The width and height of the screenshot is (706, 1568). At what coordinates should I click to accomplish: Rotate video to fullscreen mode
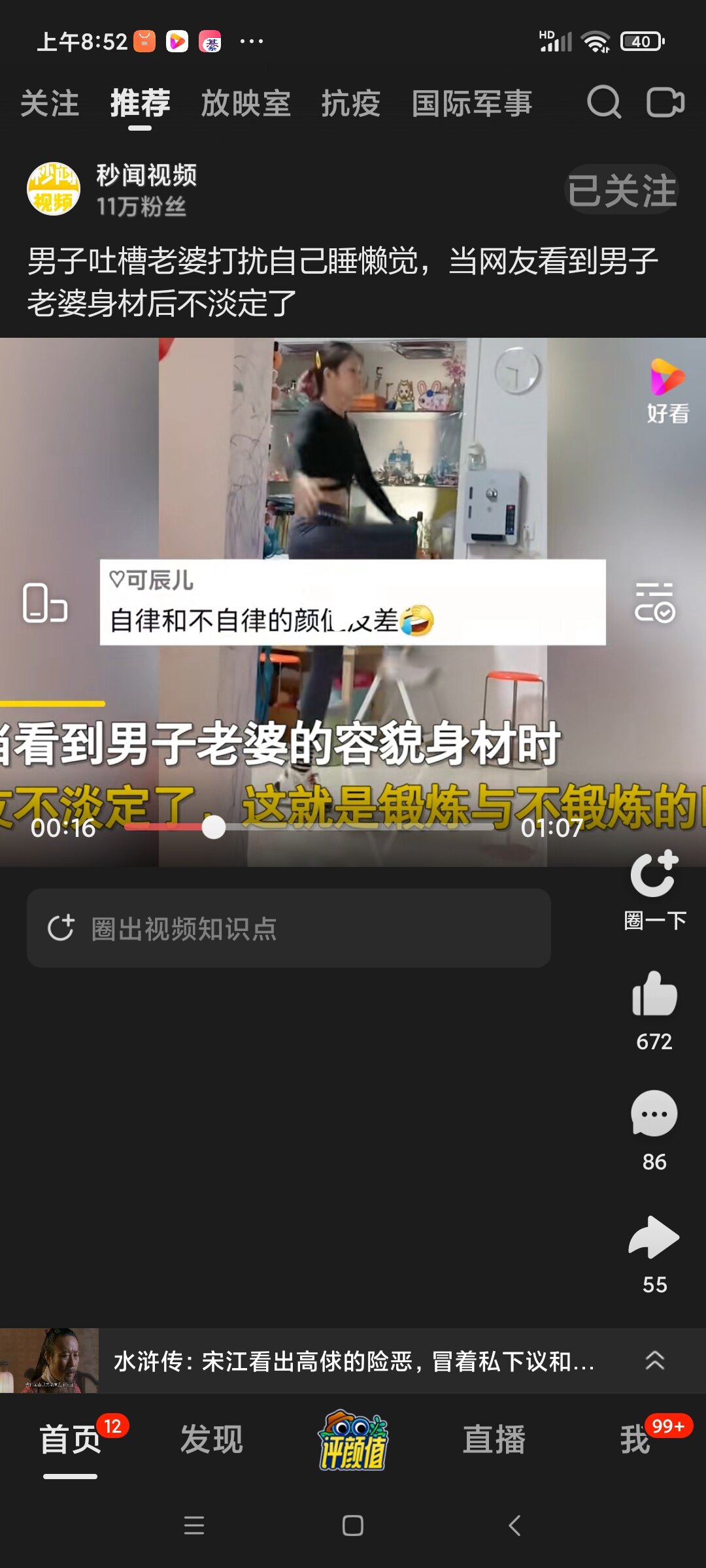coord(44,602)
